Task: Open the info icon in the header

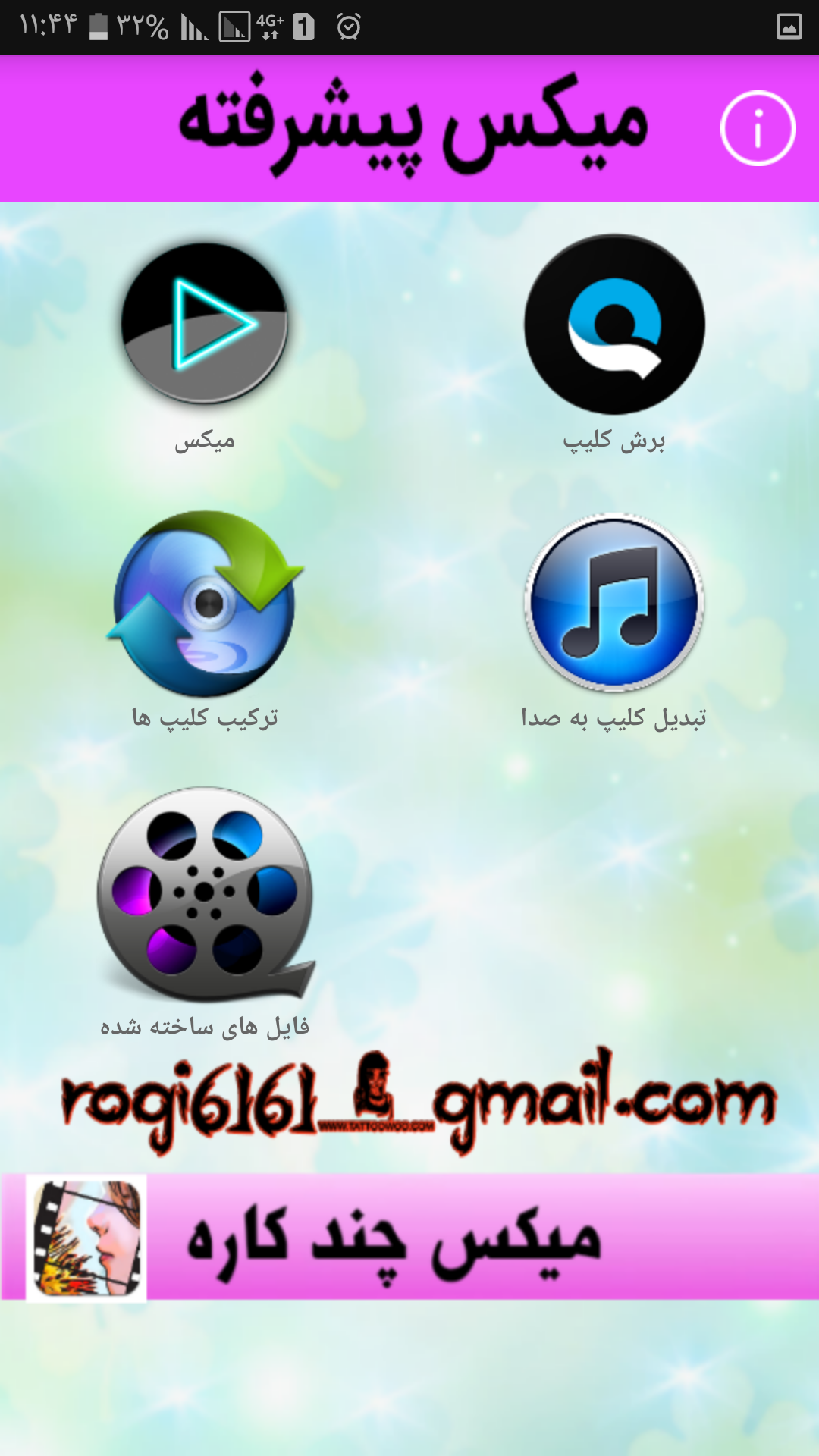Action: pos(758,128)
